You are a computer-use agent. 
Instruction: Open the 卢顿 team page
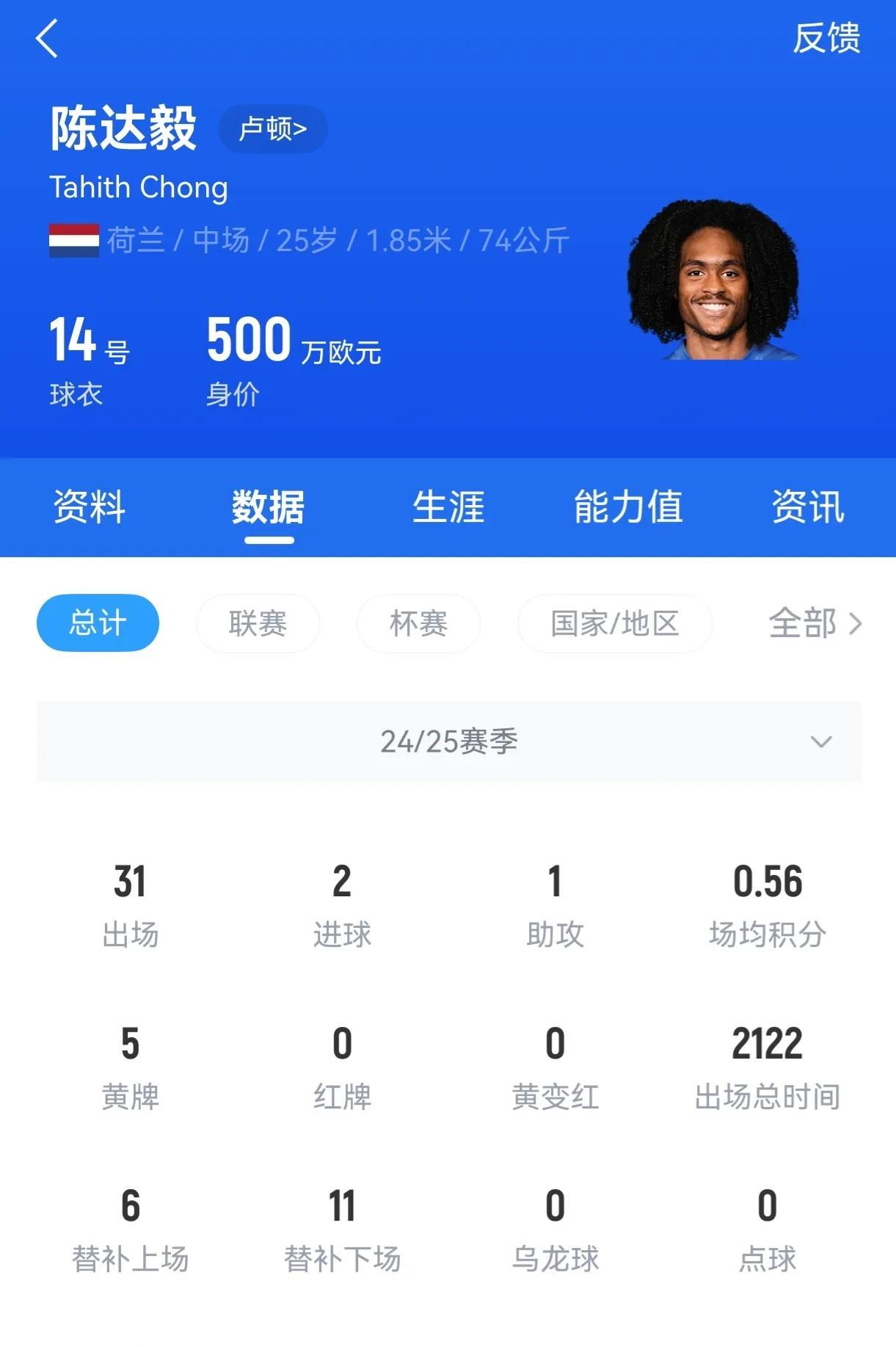pyautogui.click(x=272, y=129)
